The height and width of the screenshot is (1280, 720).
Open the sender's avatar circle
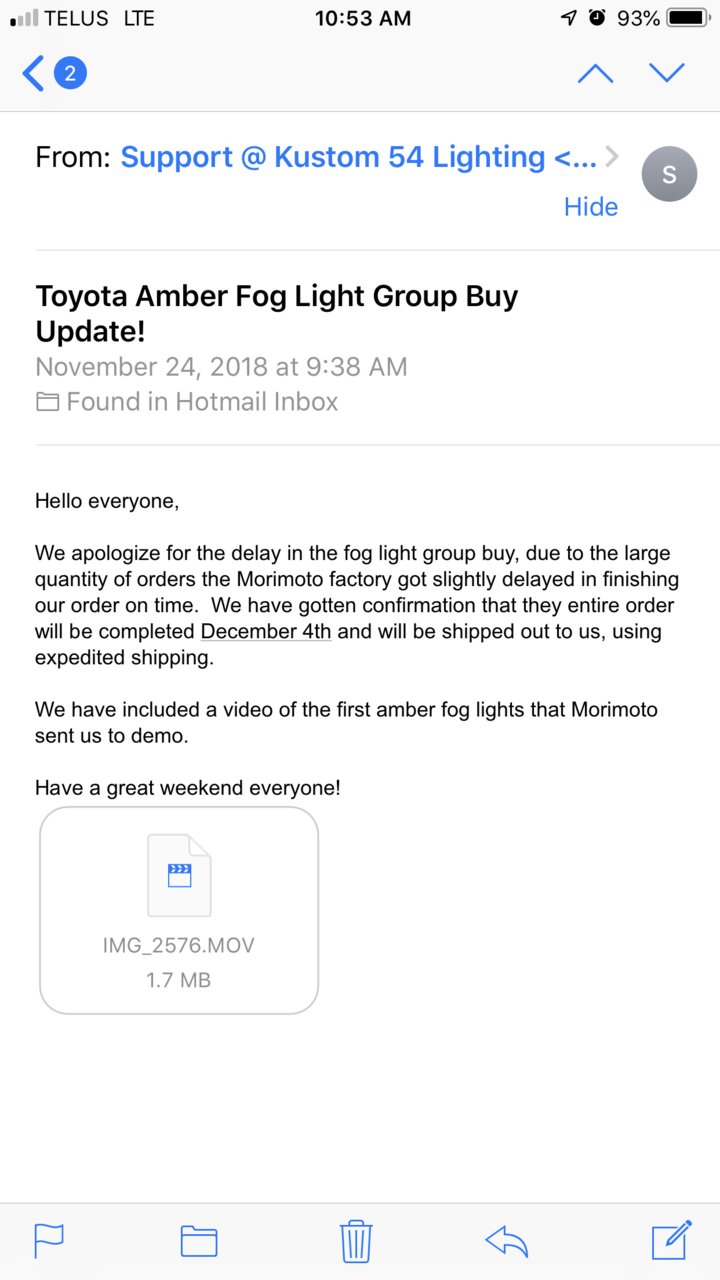pos(669,174)
